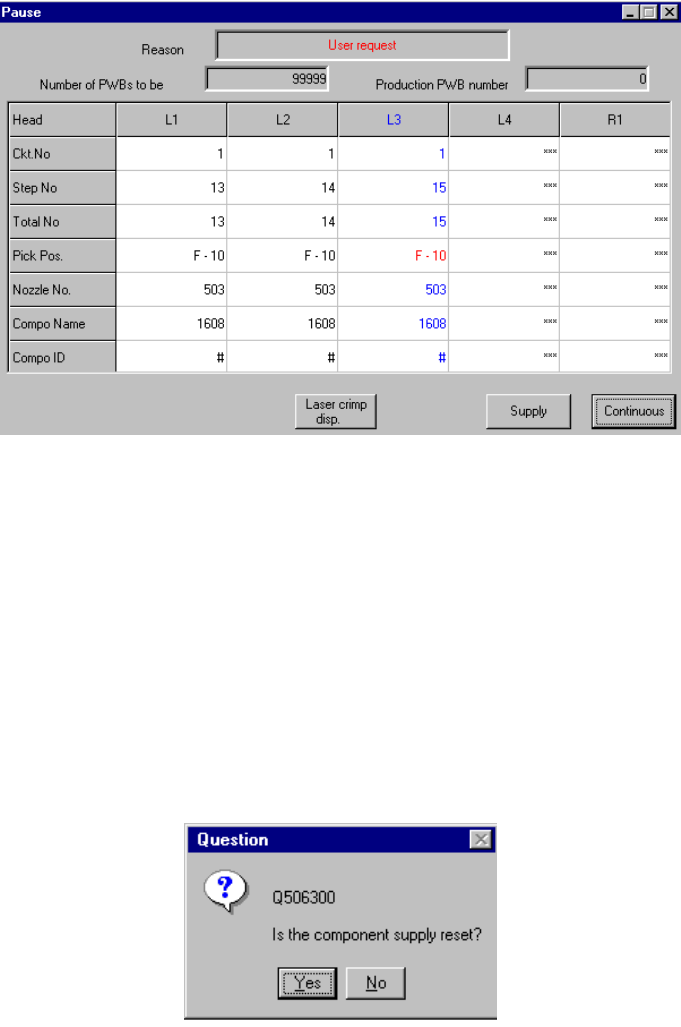681x1027 pixels.
Task: Answer Yes to component supply reset
Action: tap(308, 983)
